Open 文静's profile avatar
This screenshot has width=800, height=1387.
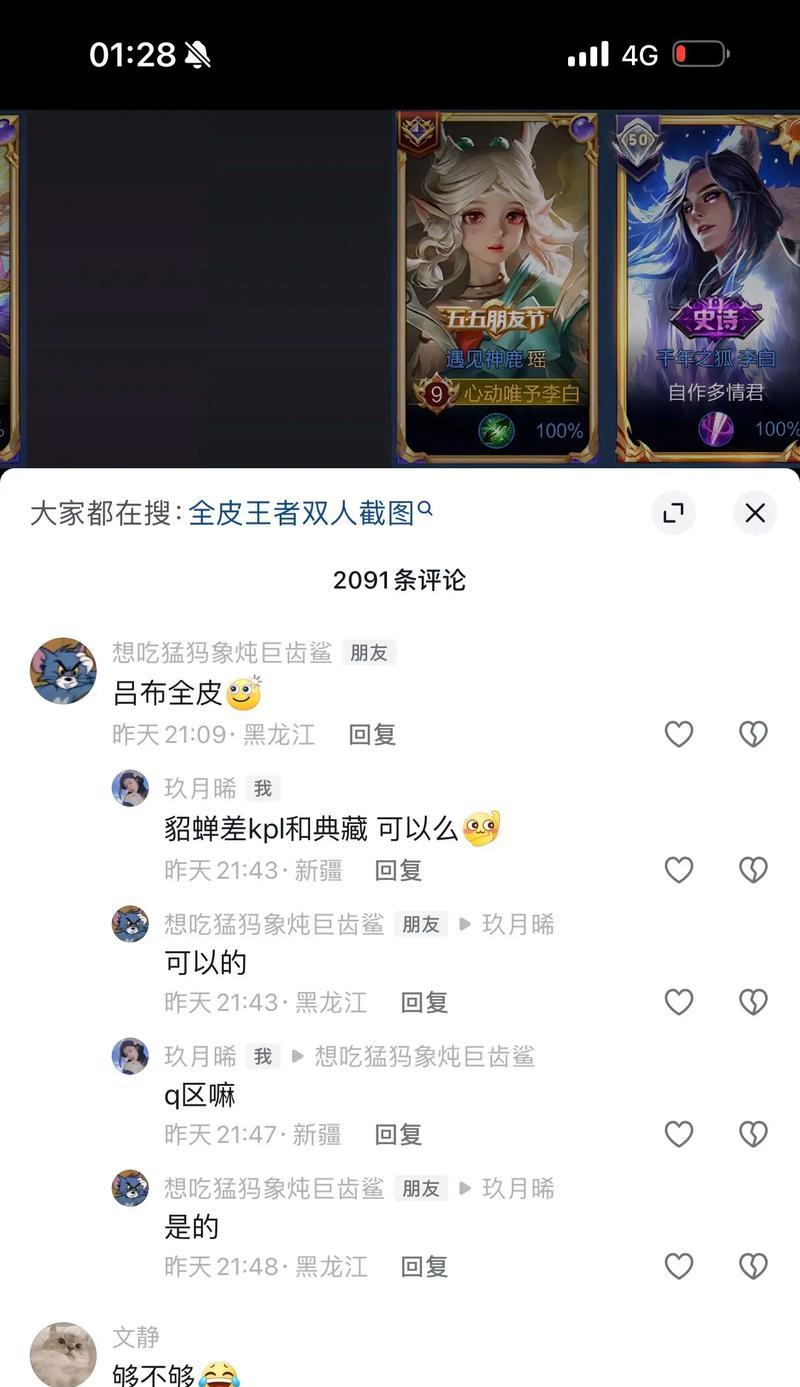click(63, 1354)
